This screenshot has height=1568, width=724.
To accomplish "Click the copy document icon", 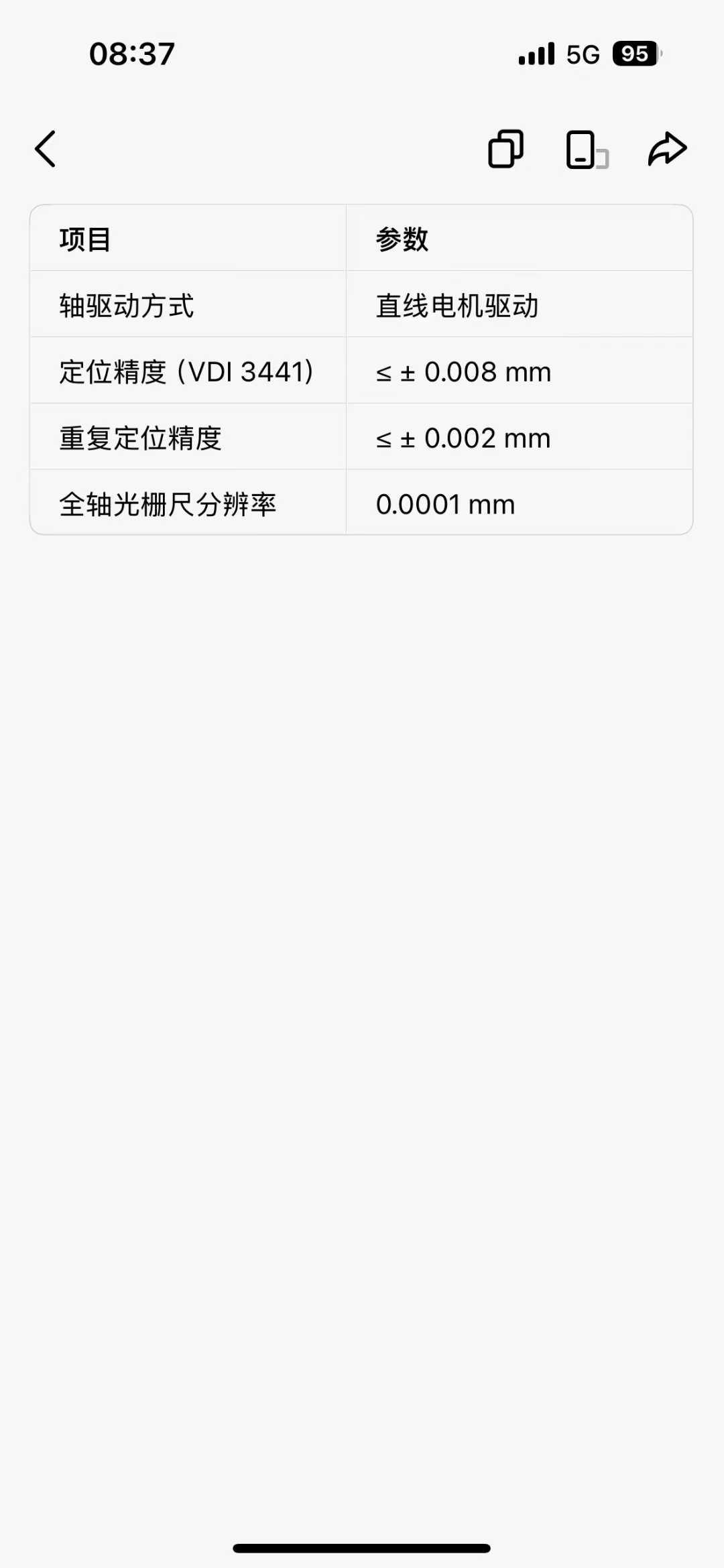I will pos(505,149).
